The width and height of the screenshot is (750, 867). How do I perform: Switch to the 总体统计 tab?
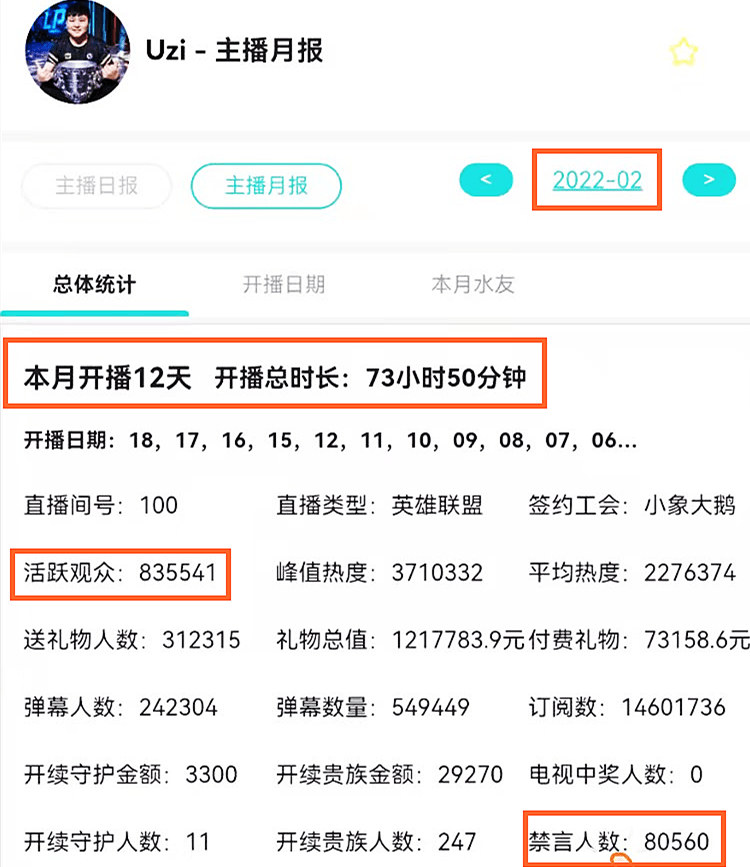(x=94, y=285)
